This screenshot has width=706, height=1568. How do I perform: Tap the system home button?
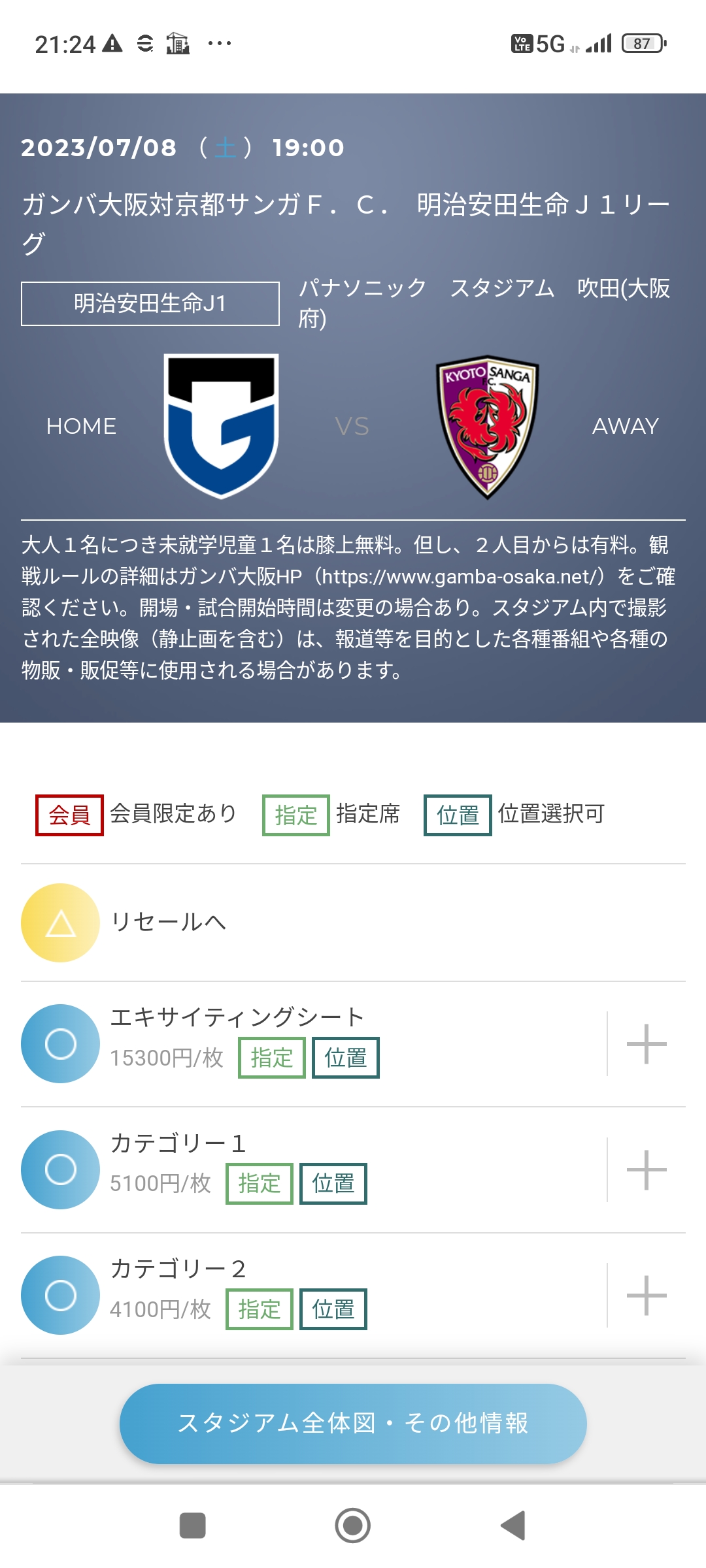coord(353,1526)
